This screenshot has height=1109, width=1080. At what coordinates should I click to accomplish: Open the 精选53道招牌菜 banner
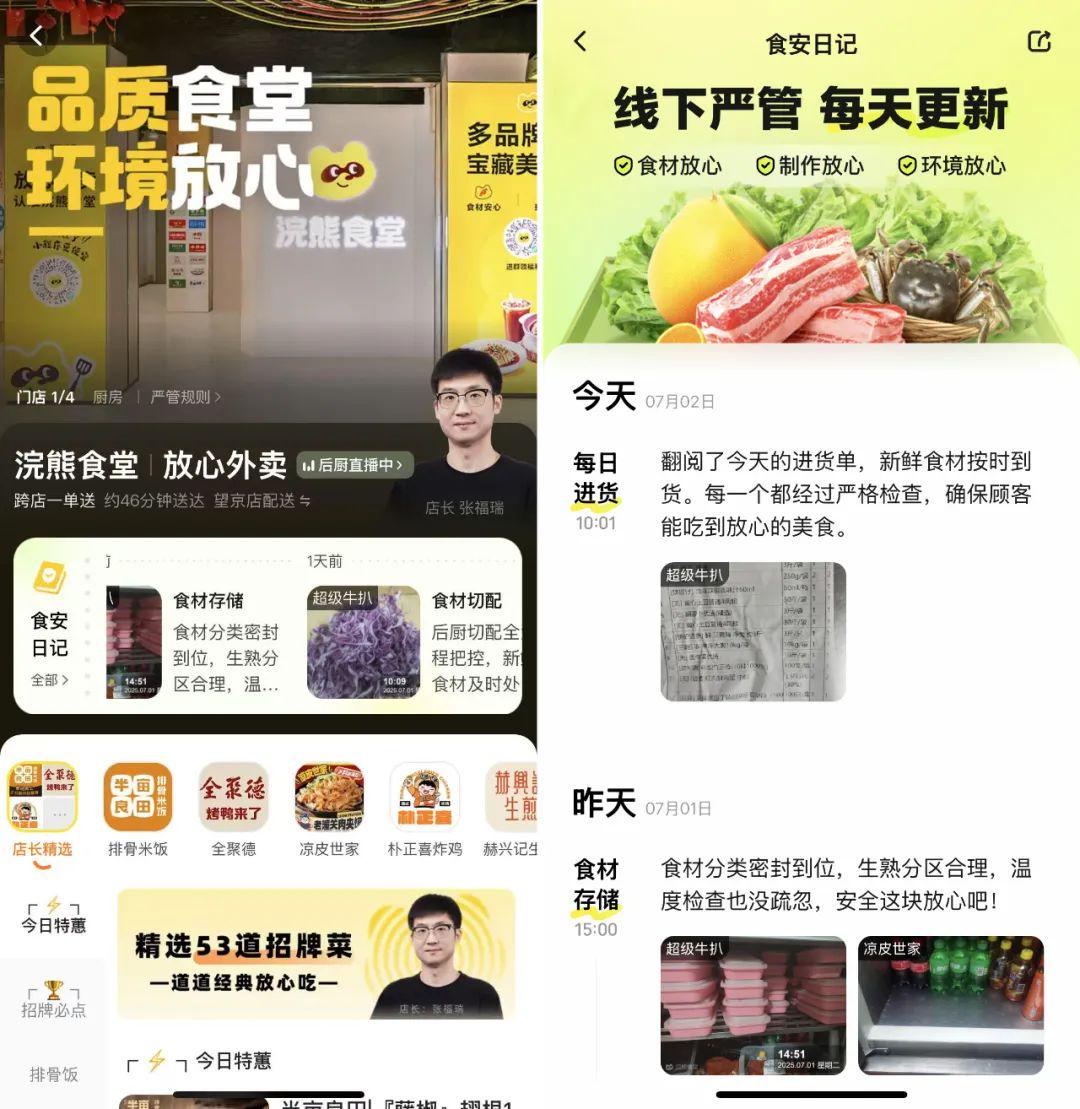(x=316, y=954)
